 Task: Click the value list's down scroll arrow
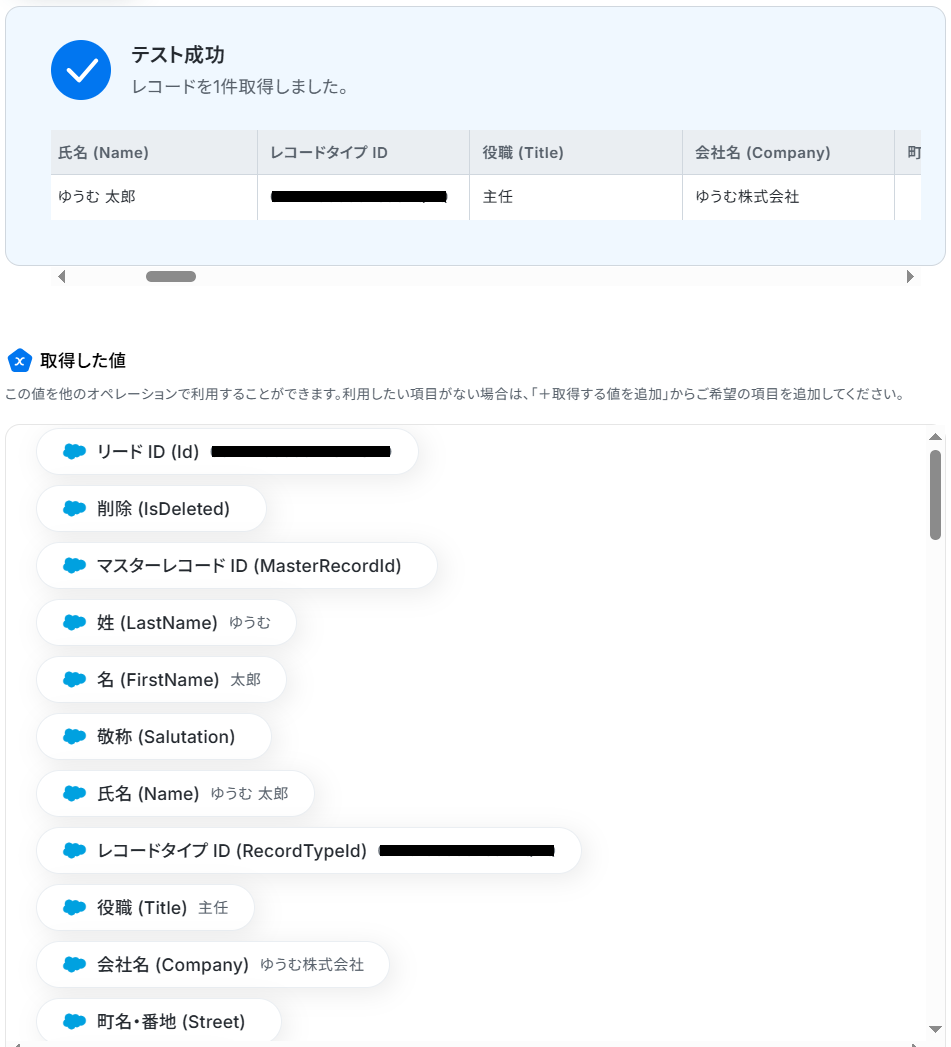tap(935, 1029)
